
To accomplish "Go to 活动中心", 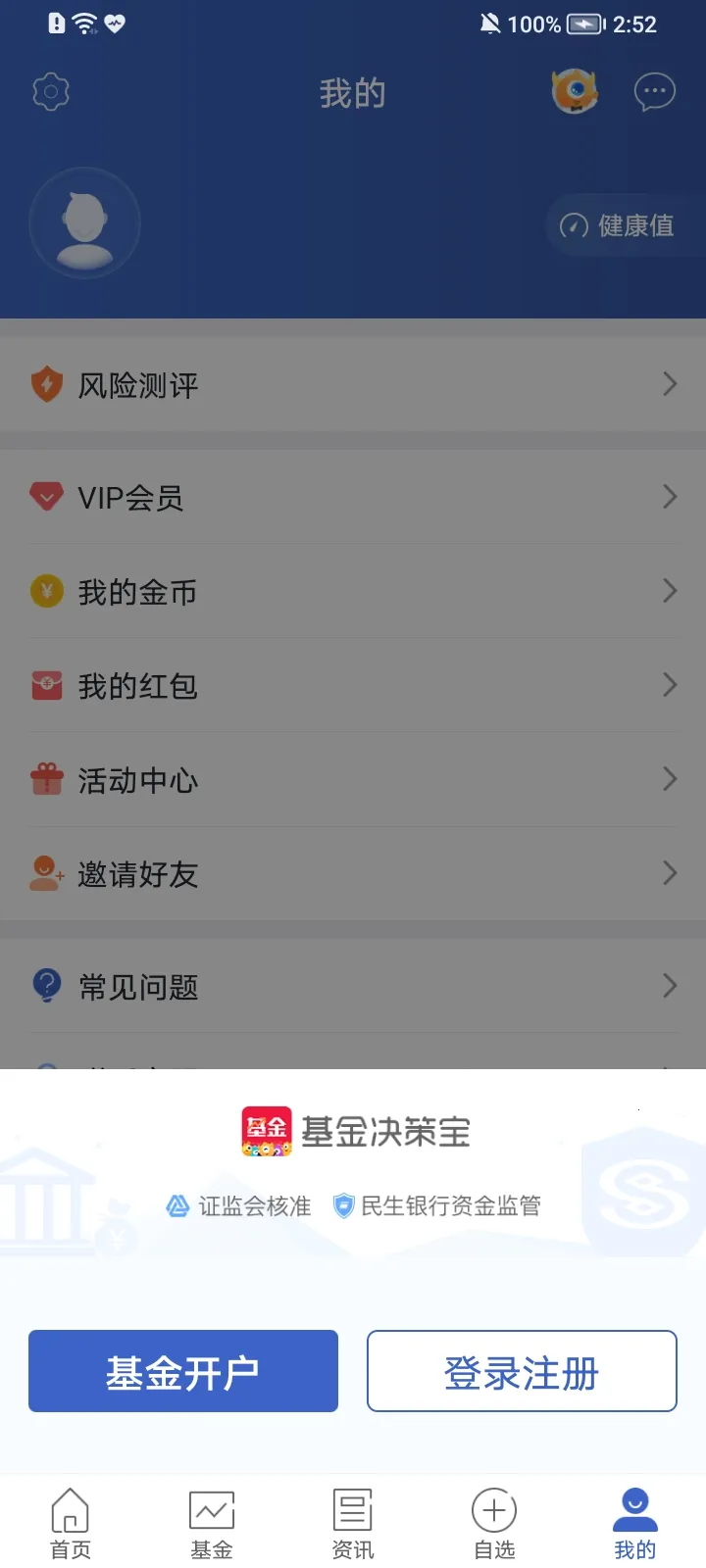I will pos(353,780).
